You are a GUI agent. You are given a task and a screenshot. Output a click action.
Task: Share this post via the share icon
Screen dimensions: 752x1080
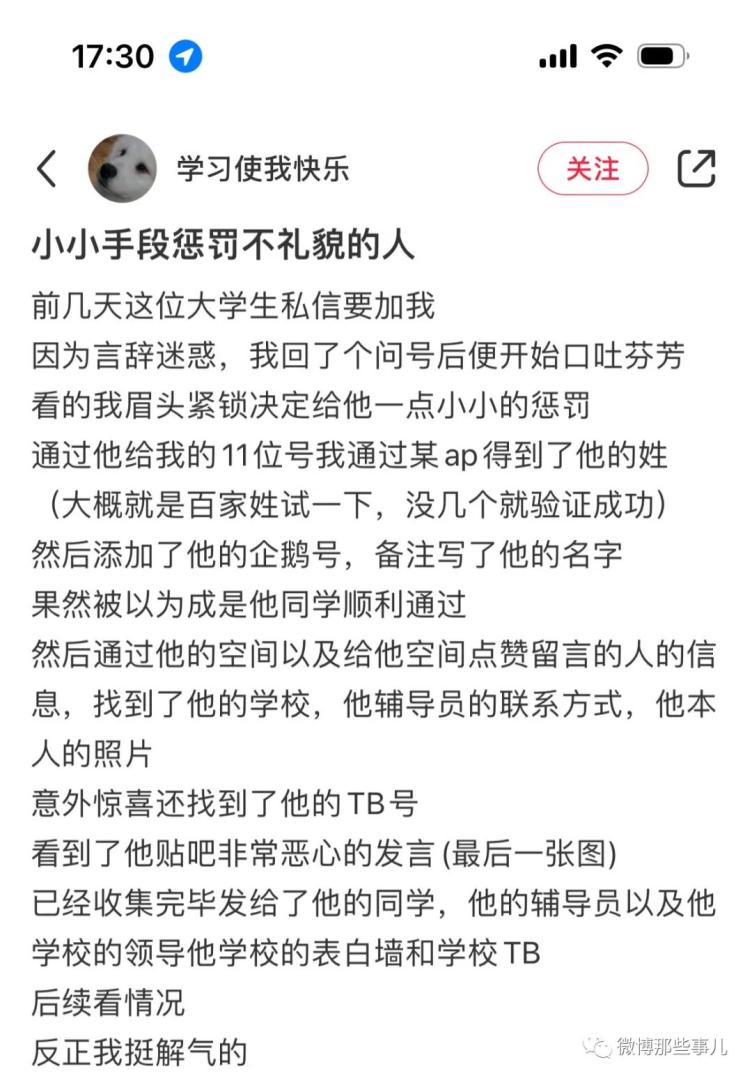696,168
